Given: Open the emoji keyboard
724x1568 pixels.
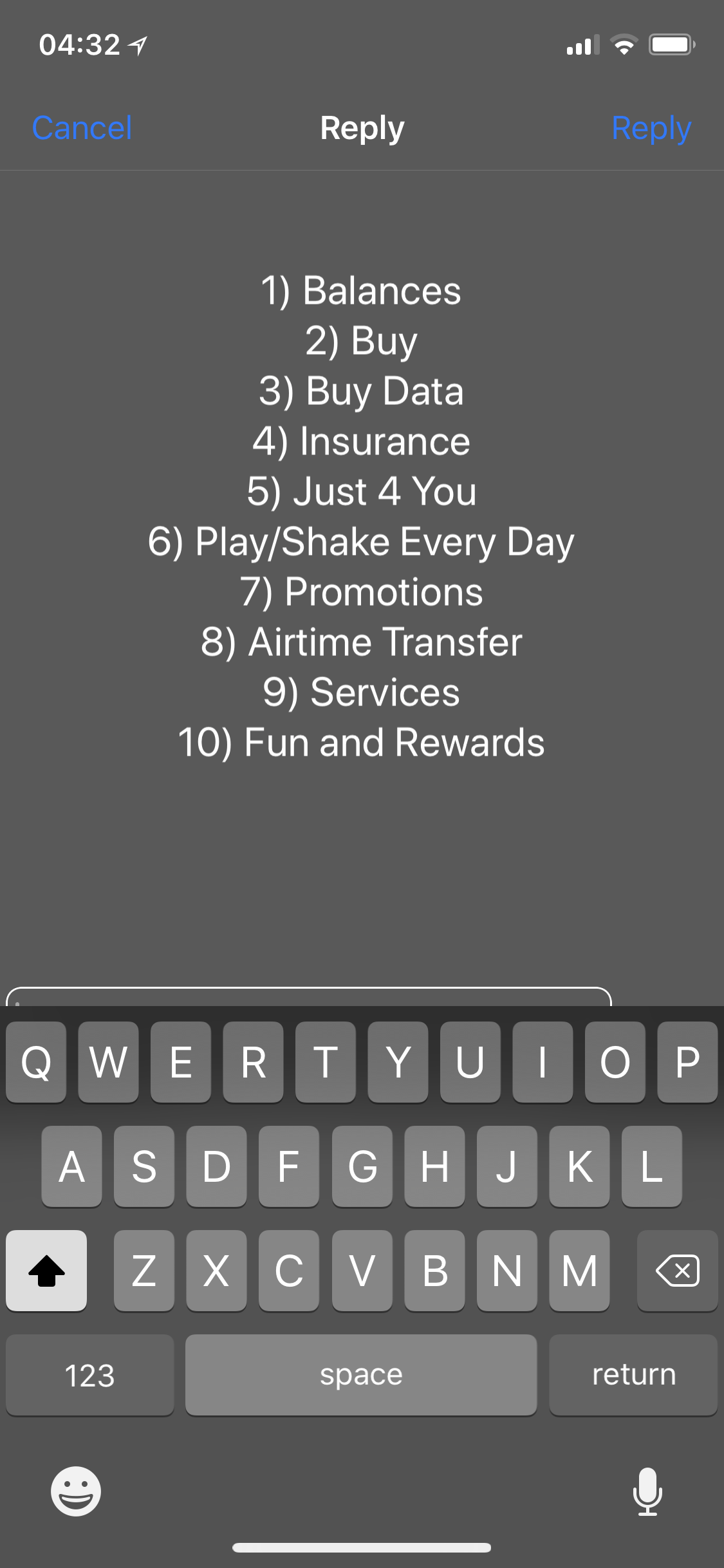Looking at the screenshot, I should pyautogui.click(x=76, y=1491).
